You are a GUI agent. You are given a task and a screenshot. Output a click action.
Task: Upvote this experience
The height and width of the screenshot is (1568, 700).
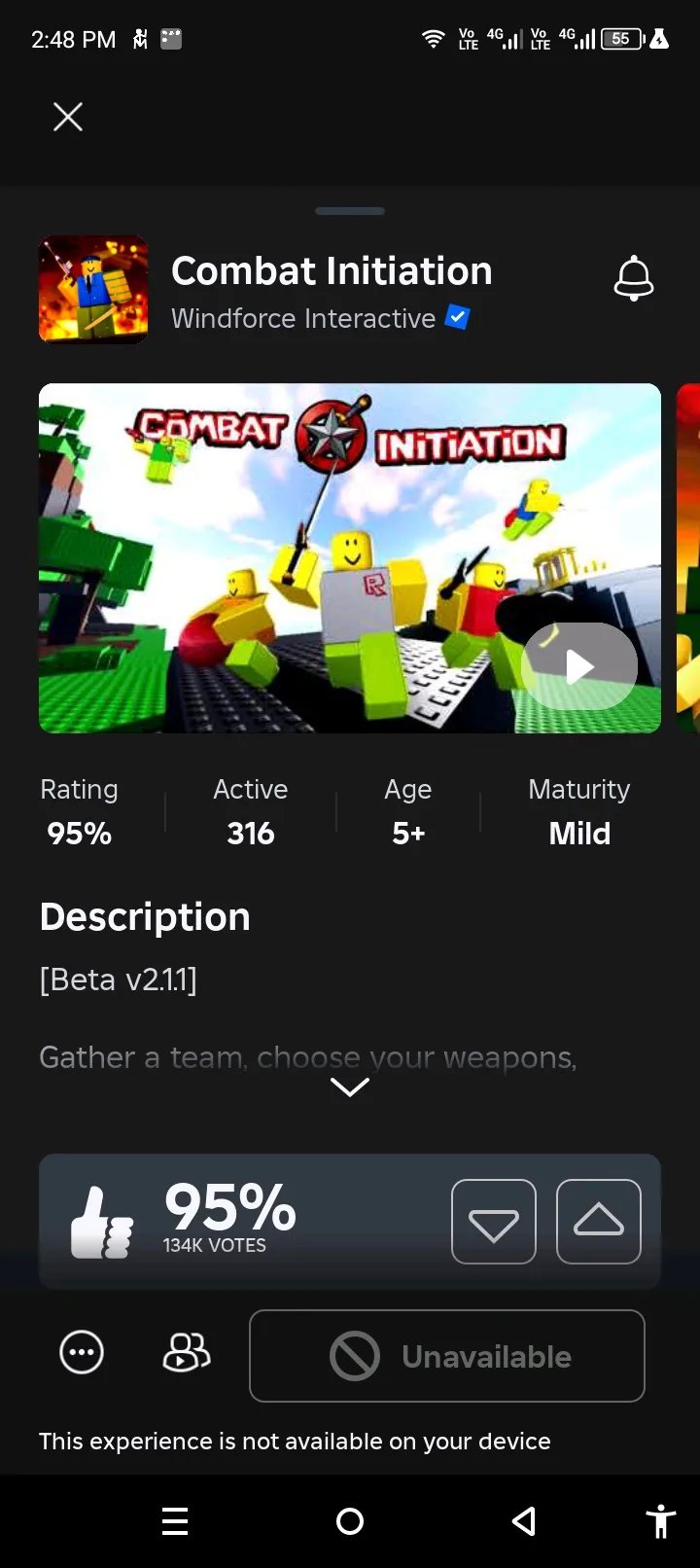(599, 1222)
